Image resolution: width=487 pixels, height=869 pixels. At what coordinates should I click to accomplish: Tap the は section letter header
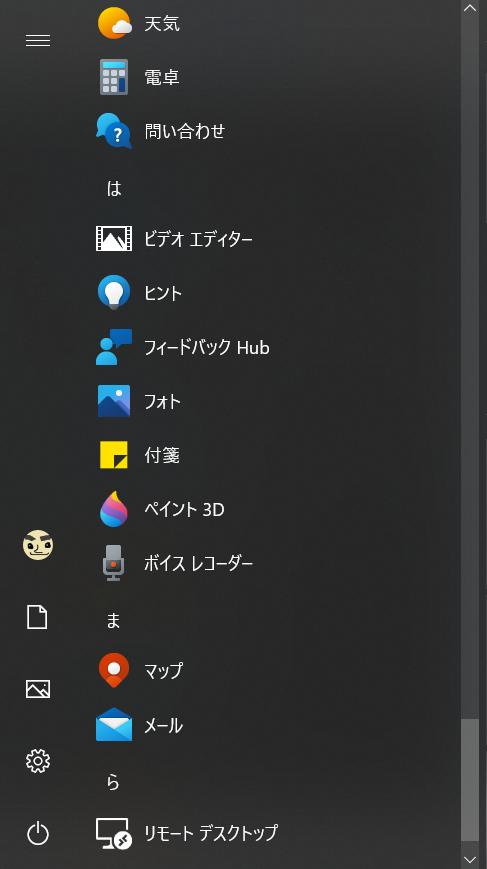tap(114, 188)
